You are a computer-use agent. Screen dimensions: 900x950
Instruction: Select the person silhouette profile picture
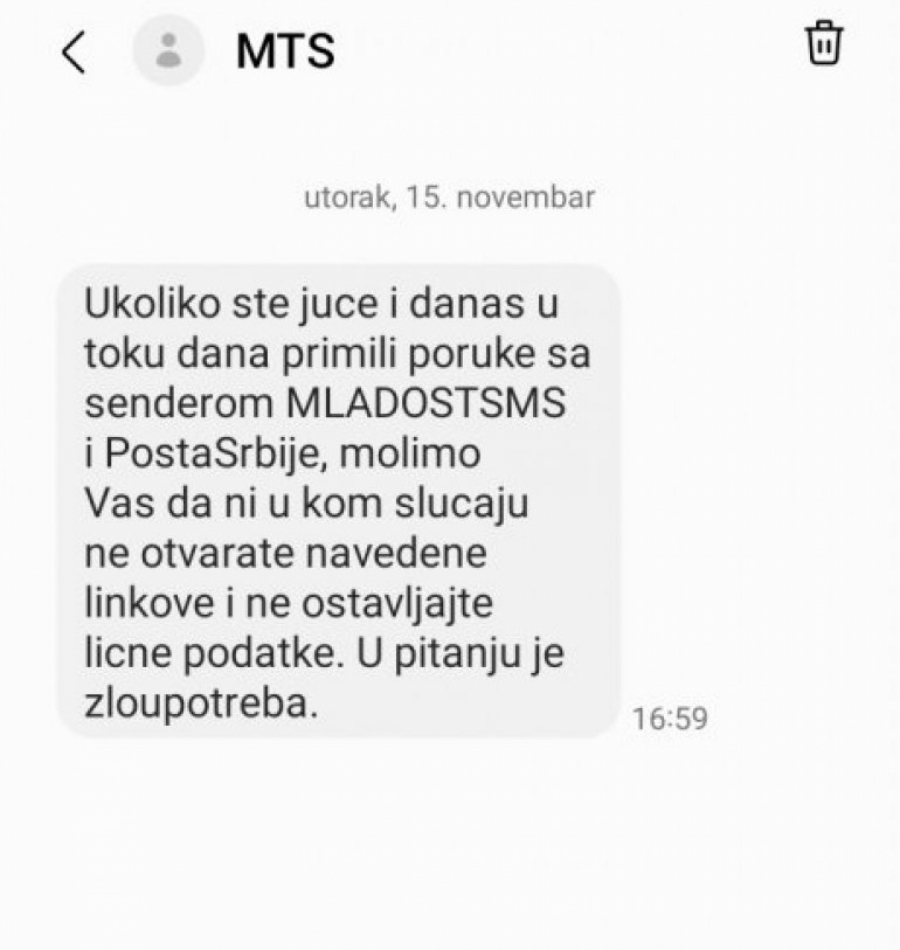click(168, 52)
